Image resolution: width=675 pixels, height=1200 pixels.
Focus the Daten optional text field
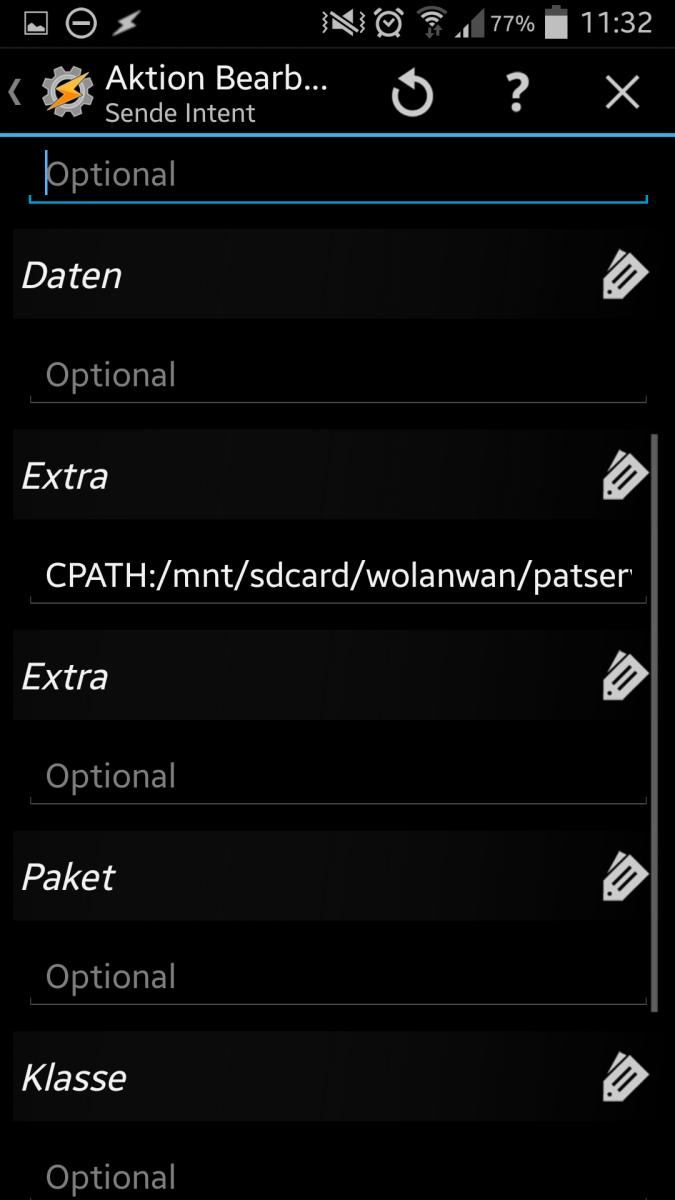[x=338, y=376]
